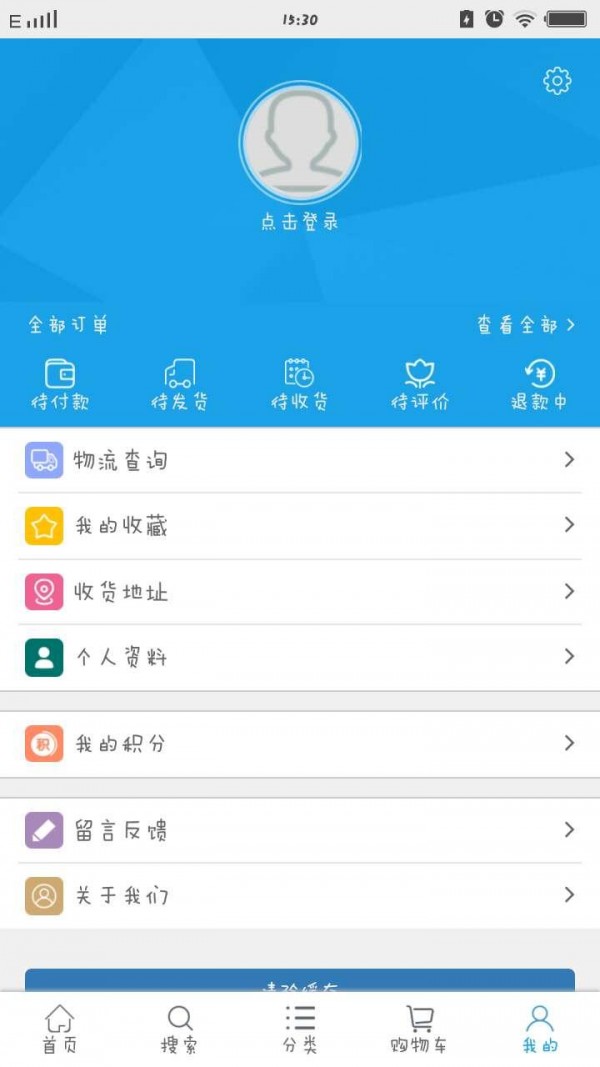This screenshot has width=600, height=1067.
Task: Select the 收货地址 shipping address row
Action: point(300,592)
